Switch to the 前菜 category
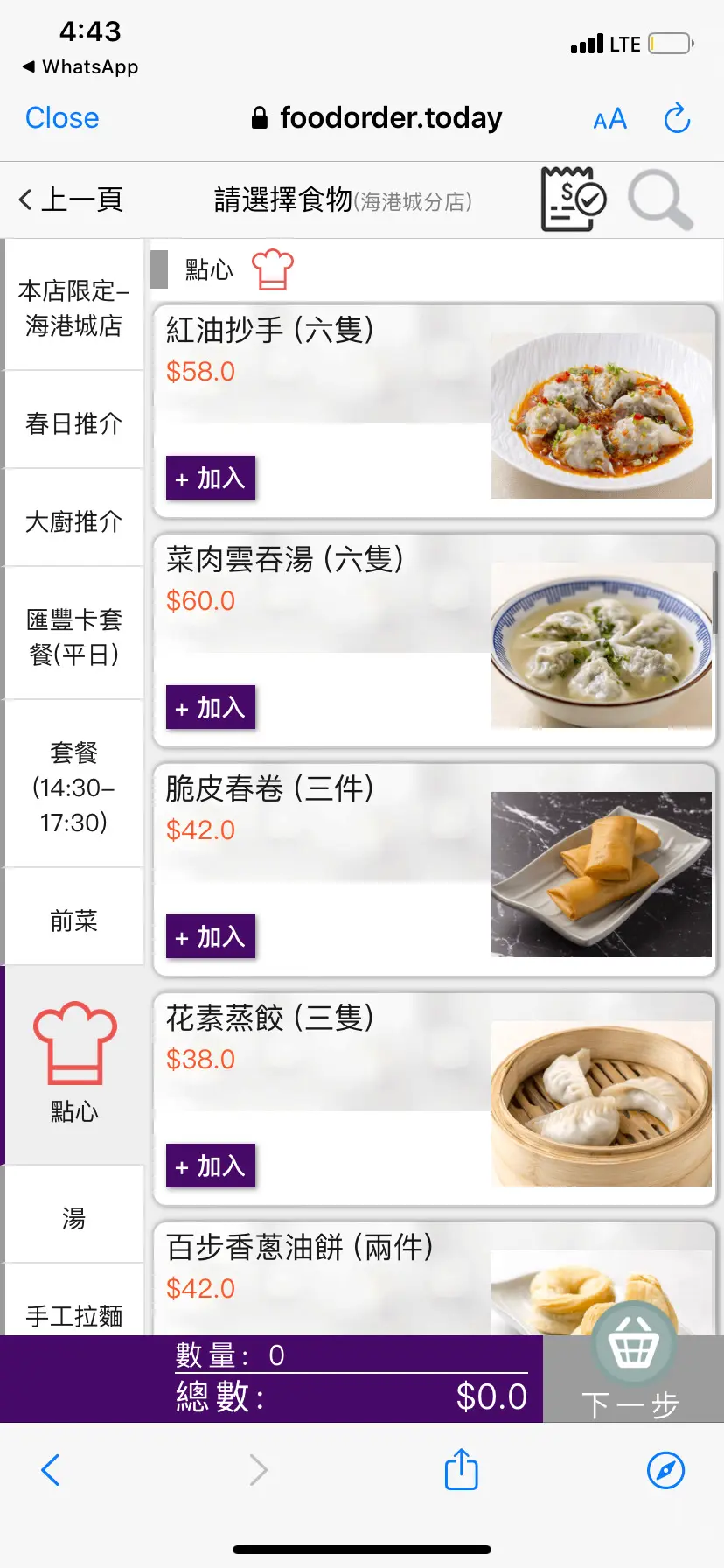 pos(74,920)
